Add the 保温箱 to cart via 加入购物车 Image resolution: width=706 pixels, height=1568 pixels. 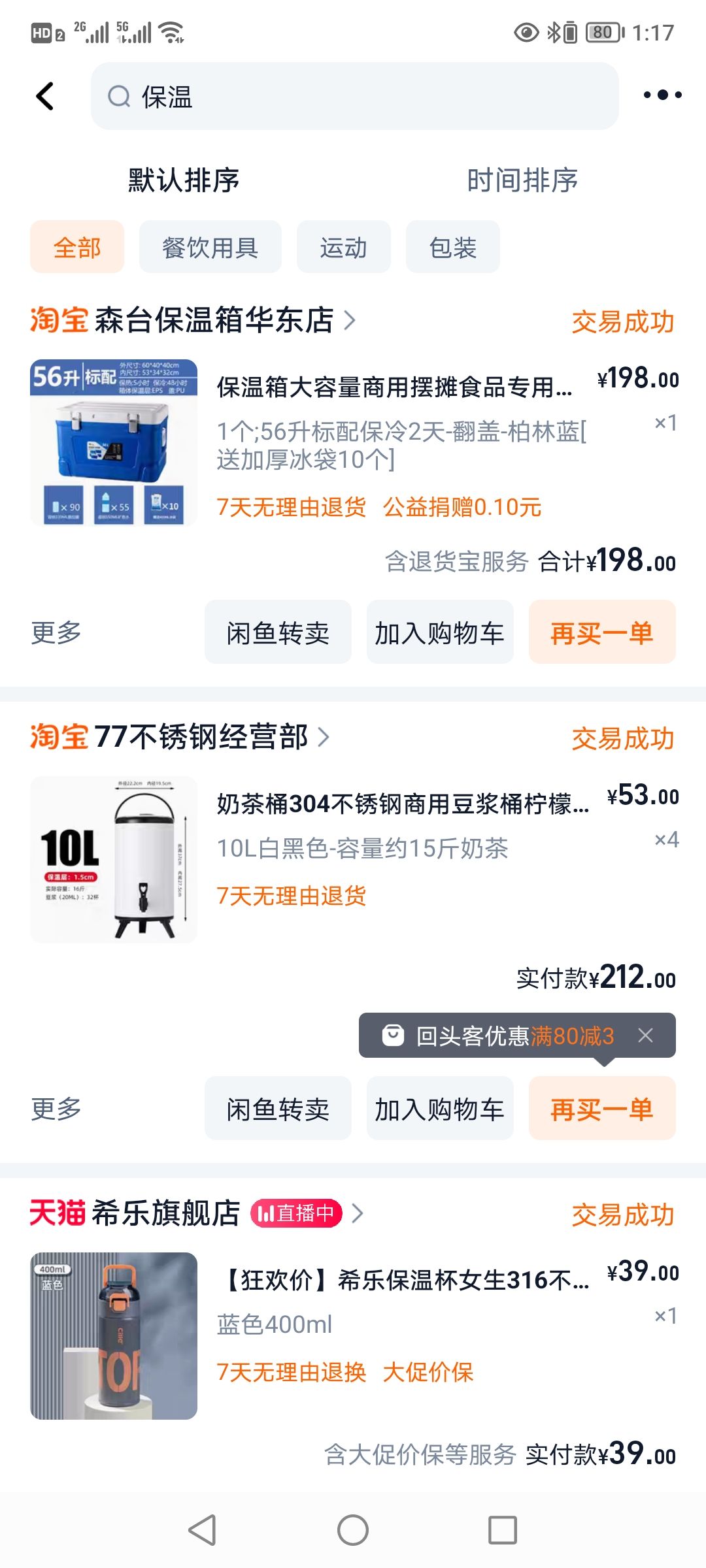click(440, 632)
